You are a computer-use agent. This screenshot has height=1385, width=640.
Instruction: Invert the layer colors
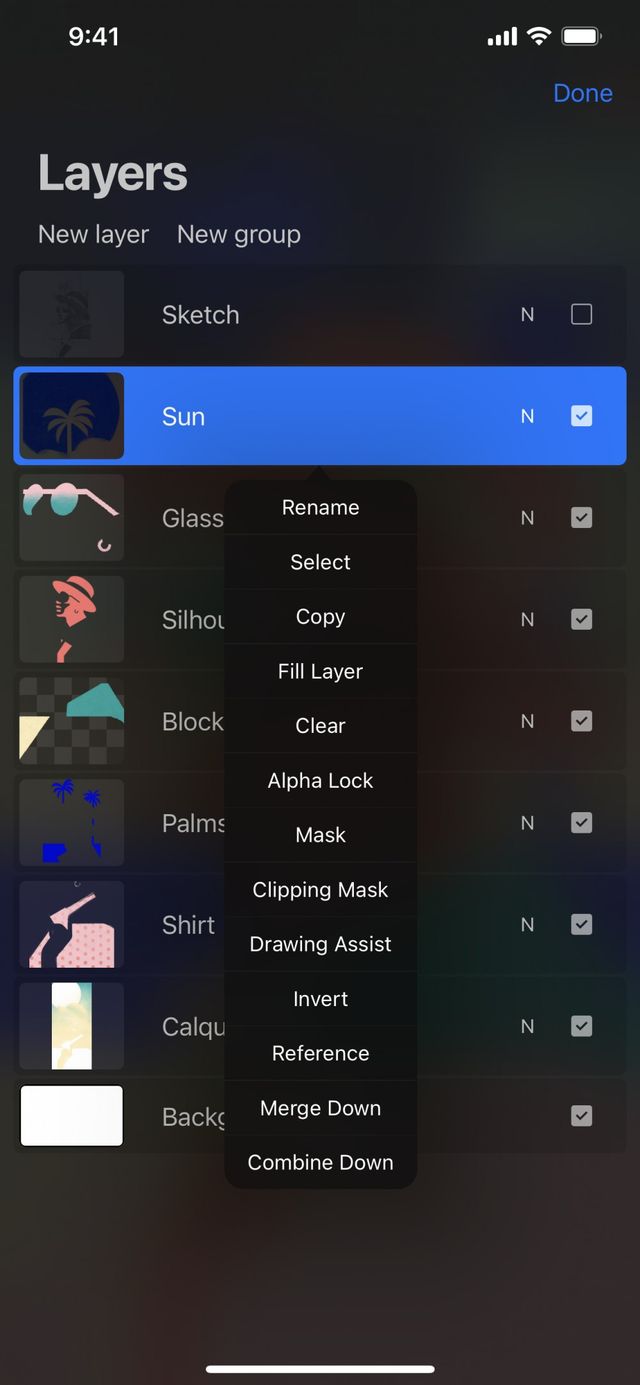pos(320,998)
